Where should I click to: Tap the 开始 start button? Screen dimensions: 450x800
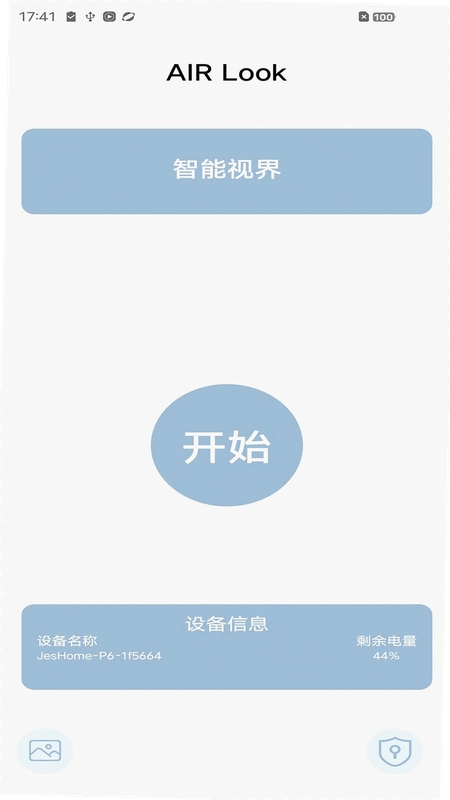(x=227, y=445)
